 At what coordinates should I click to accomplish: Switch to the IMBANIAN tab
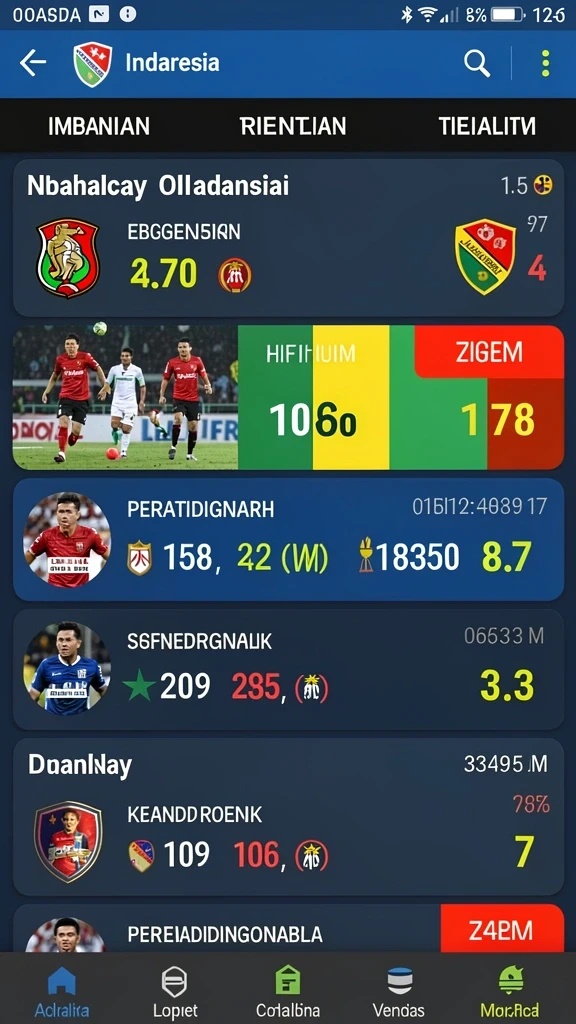coord(99,126)
